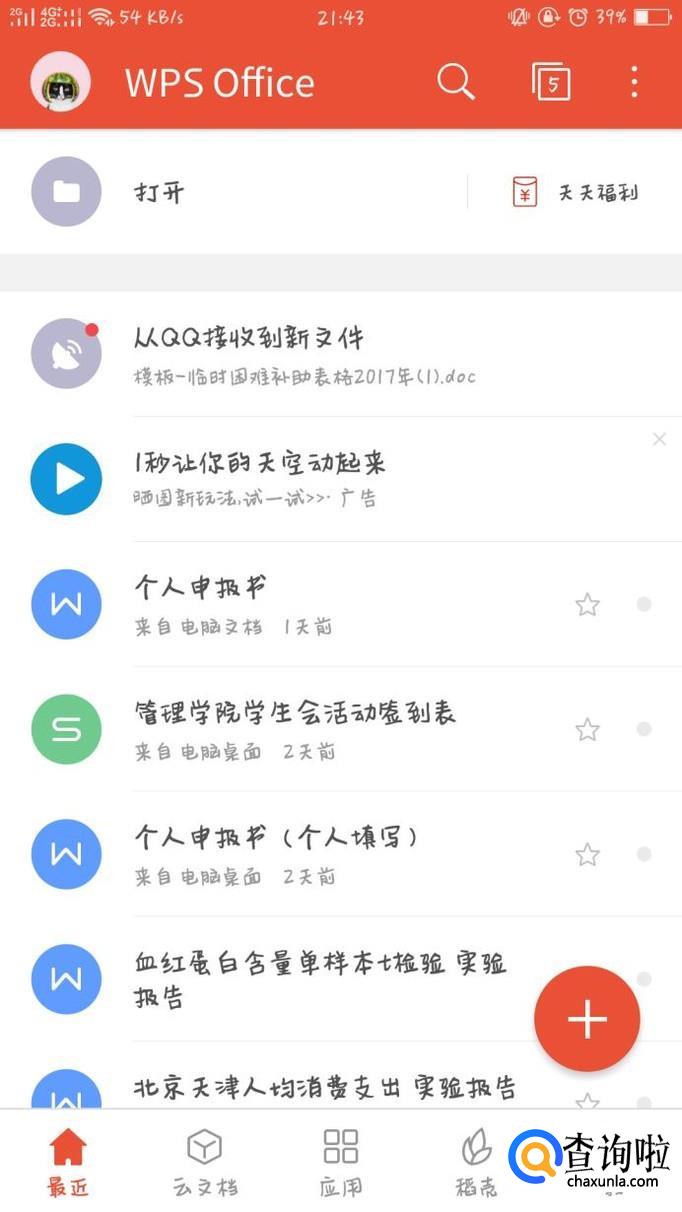Screen dimensions: 682x1212
Task: Open the 从QQ接收到新文件 notice
Action: click(300, 353)
